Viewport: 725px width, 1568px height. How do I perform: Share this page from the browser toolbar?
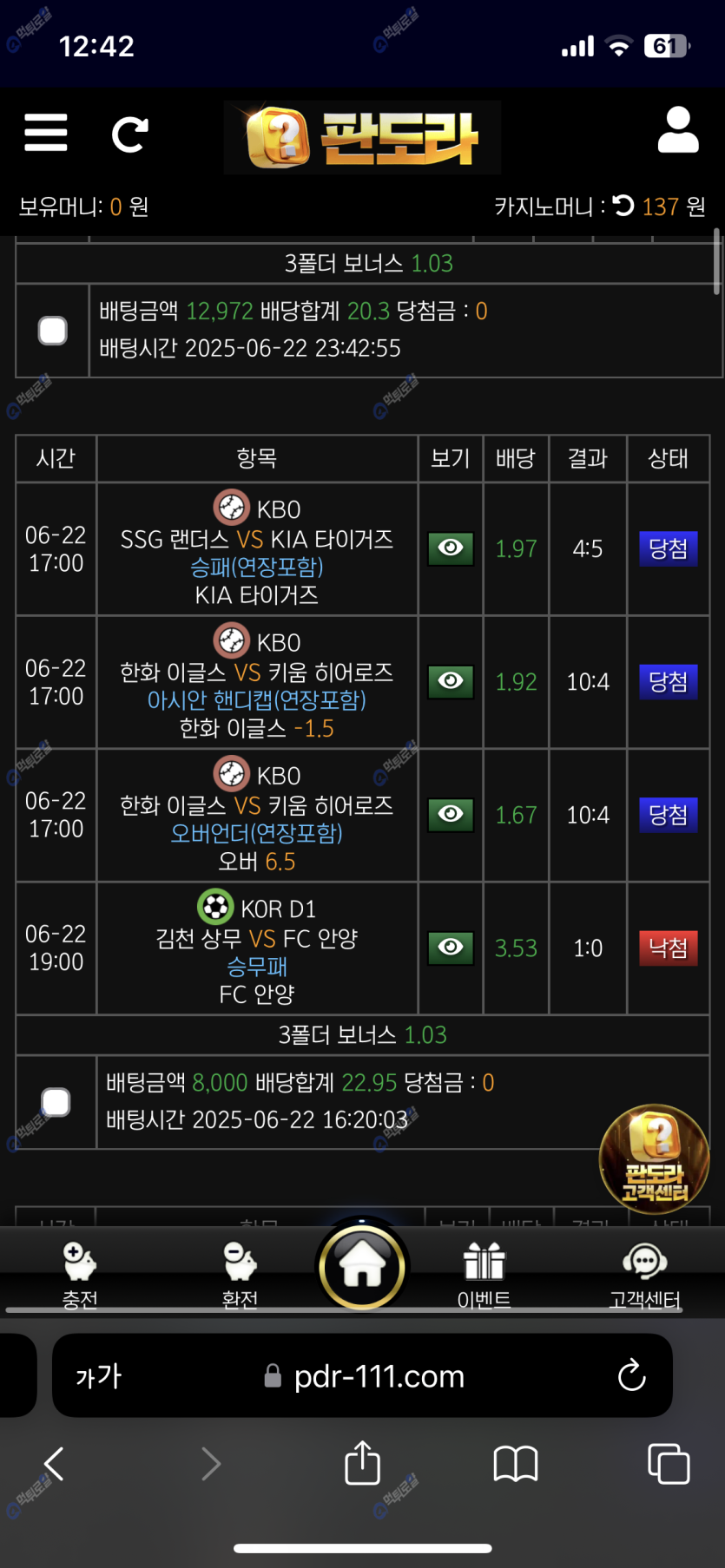tap(362, 1464)
